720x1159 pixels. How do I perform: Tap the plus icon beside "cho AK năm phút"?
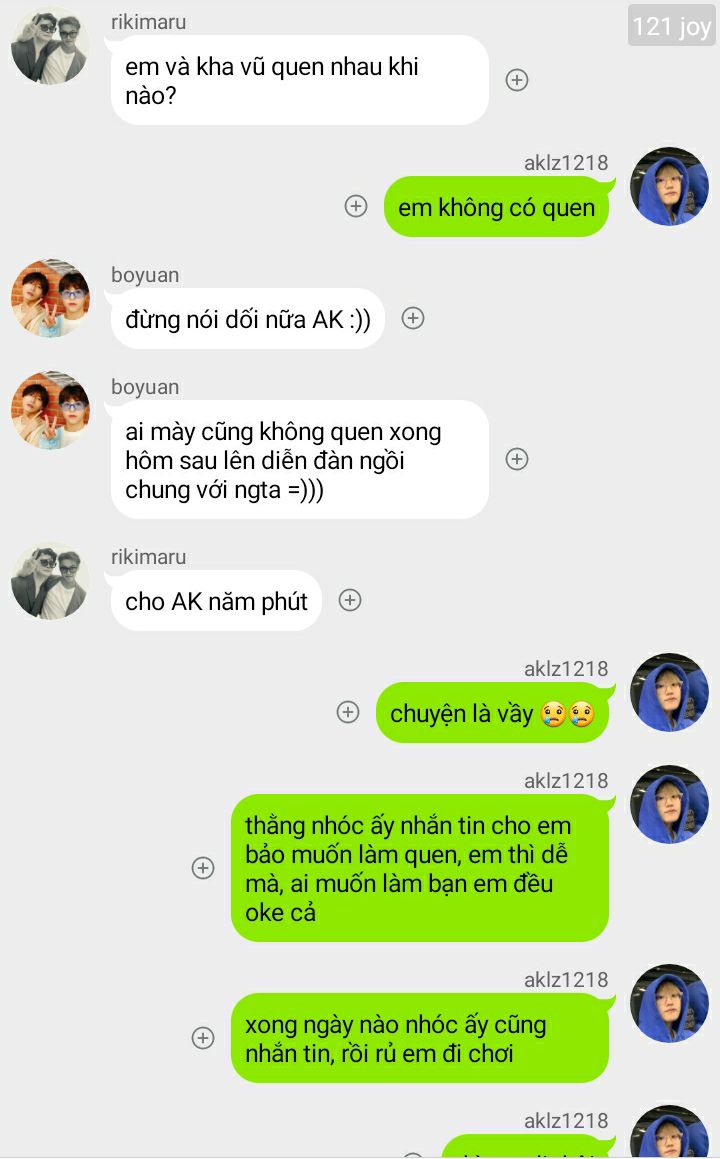coord(349,600)
